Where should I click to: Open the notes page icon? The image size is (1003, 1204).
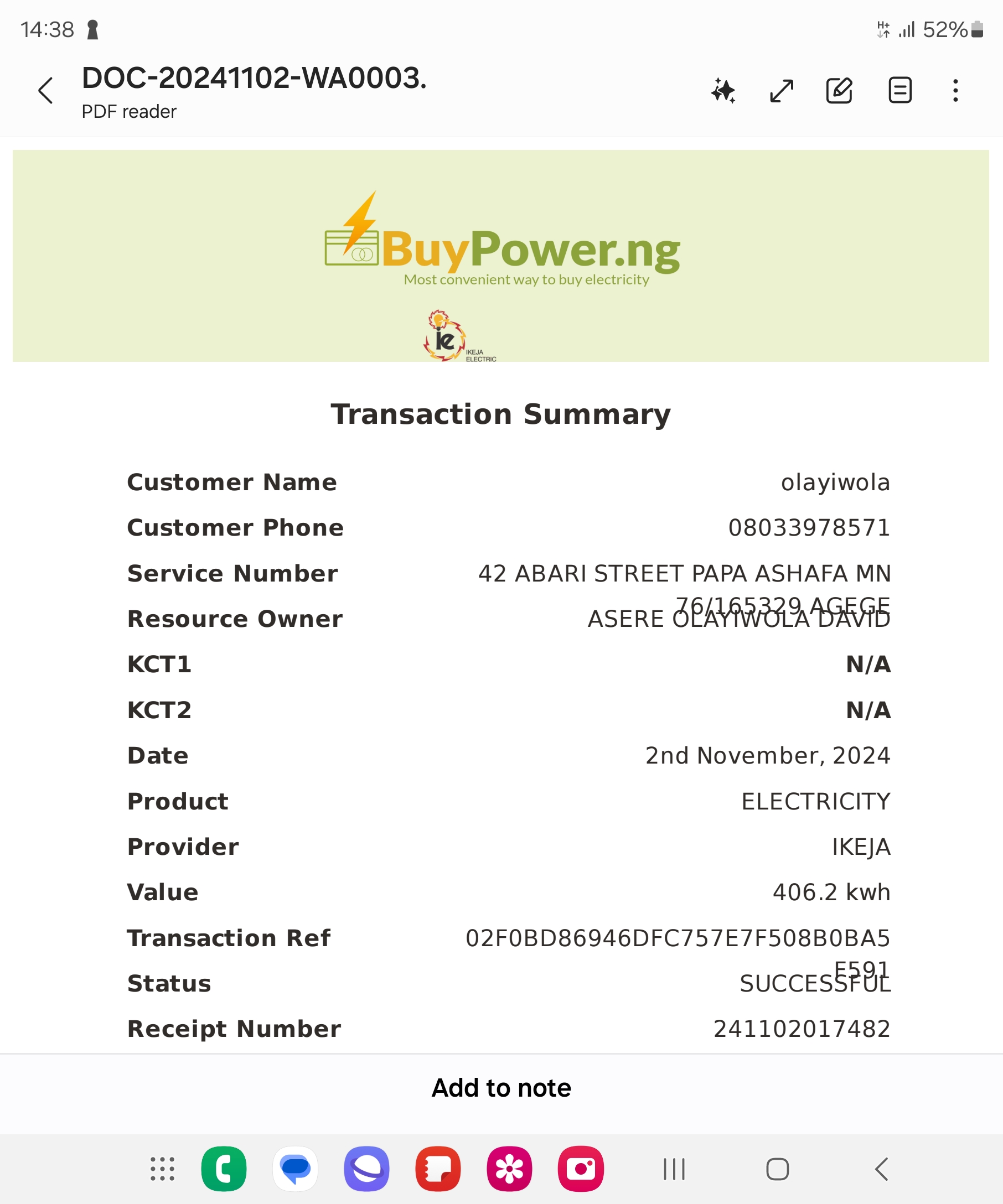coord(900,91)
